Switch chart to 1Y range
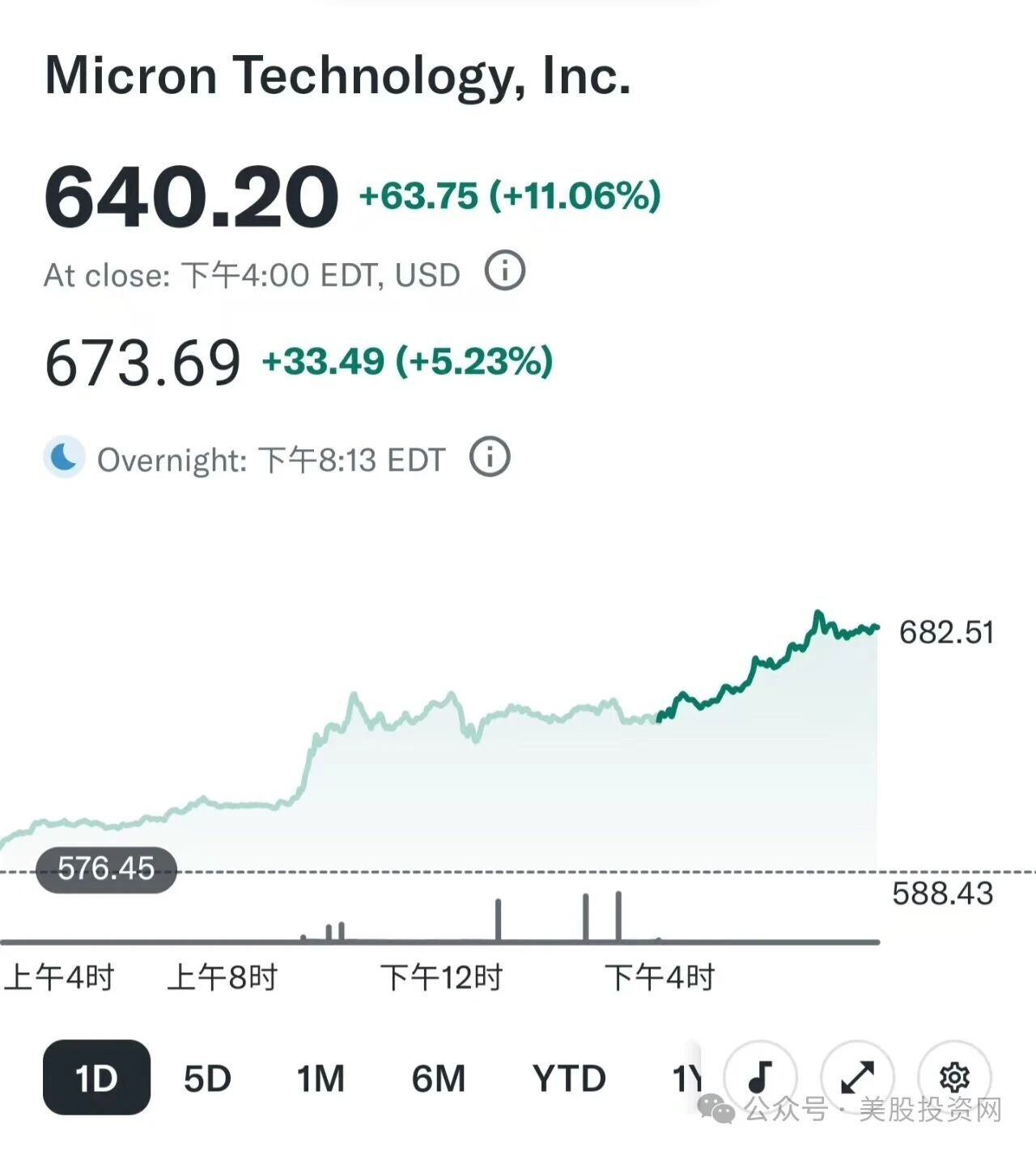Image resolution: width=1036 pixels, height=1151 pixels. (x=686, y=1078)
